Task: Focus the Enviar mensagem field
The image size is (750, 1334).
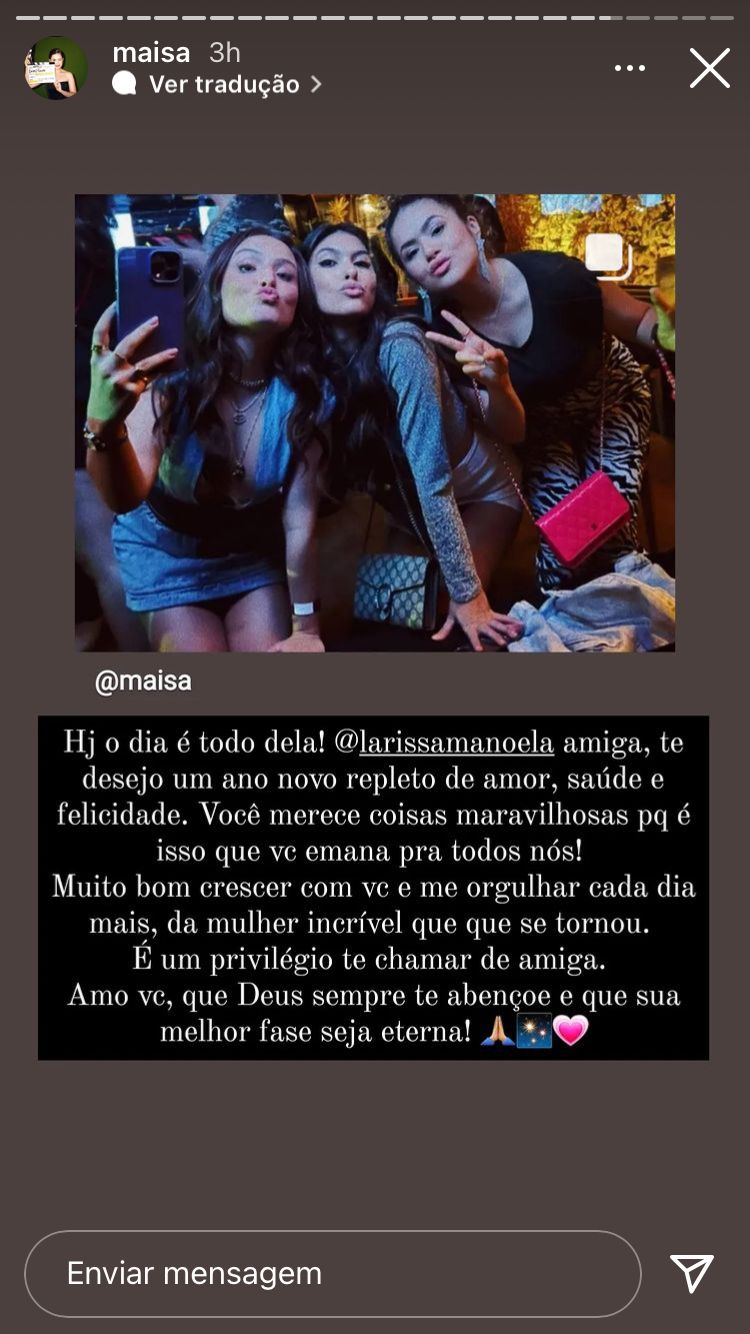Action: click(332, 1273)
